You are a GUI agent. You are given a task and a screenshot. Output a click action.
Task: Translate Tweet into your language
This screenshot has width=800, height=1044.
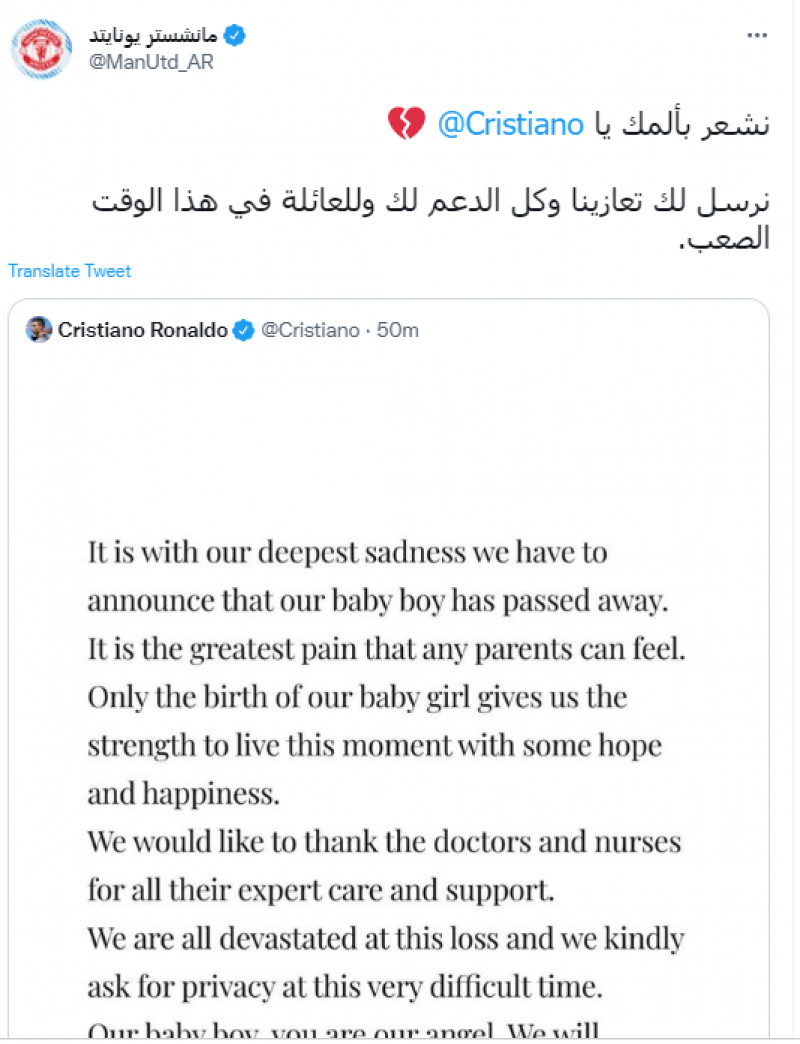[69, 271]
